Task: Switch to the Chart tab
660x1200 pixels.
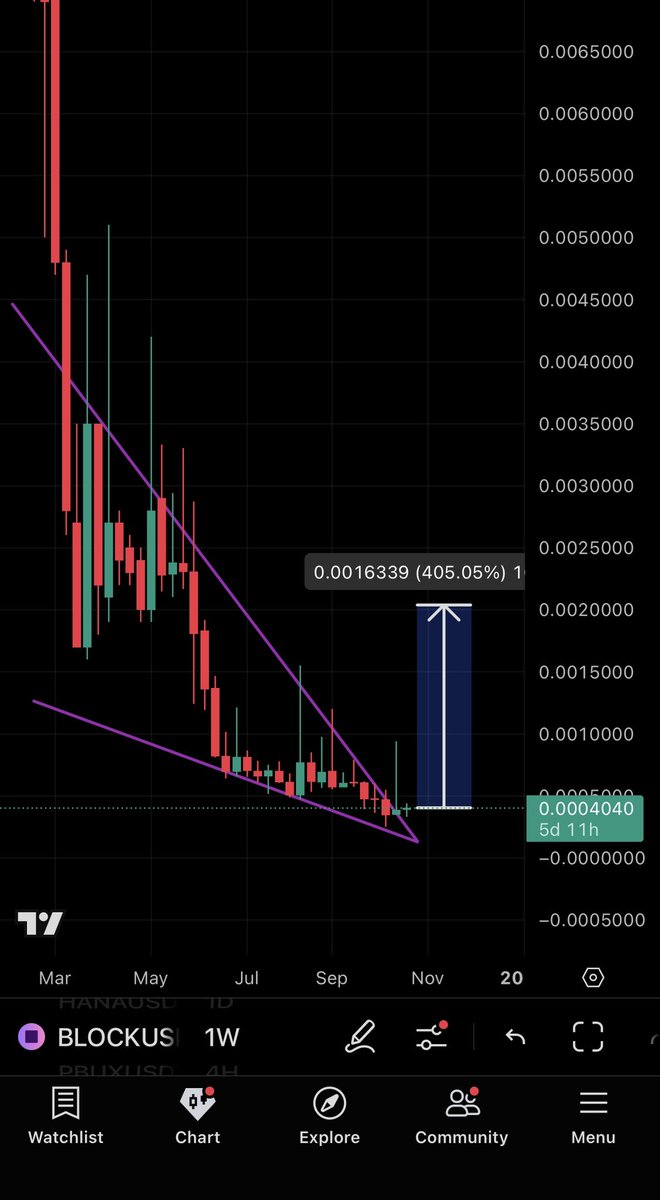Action: (198, 1116)
